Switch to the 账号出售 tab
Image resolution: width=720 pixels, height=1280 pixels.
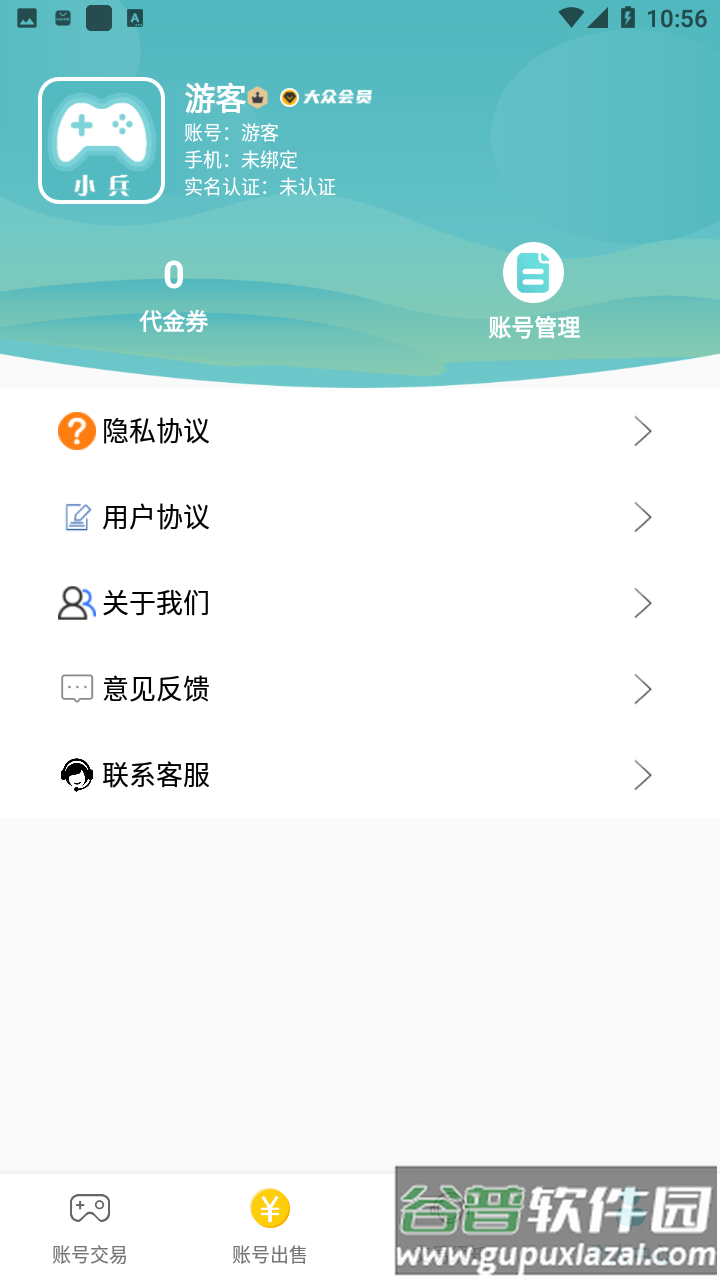pyautogui.click(x=270, y=1226)
